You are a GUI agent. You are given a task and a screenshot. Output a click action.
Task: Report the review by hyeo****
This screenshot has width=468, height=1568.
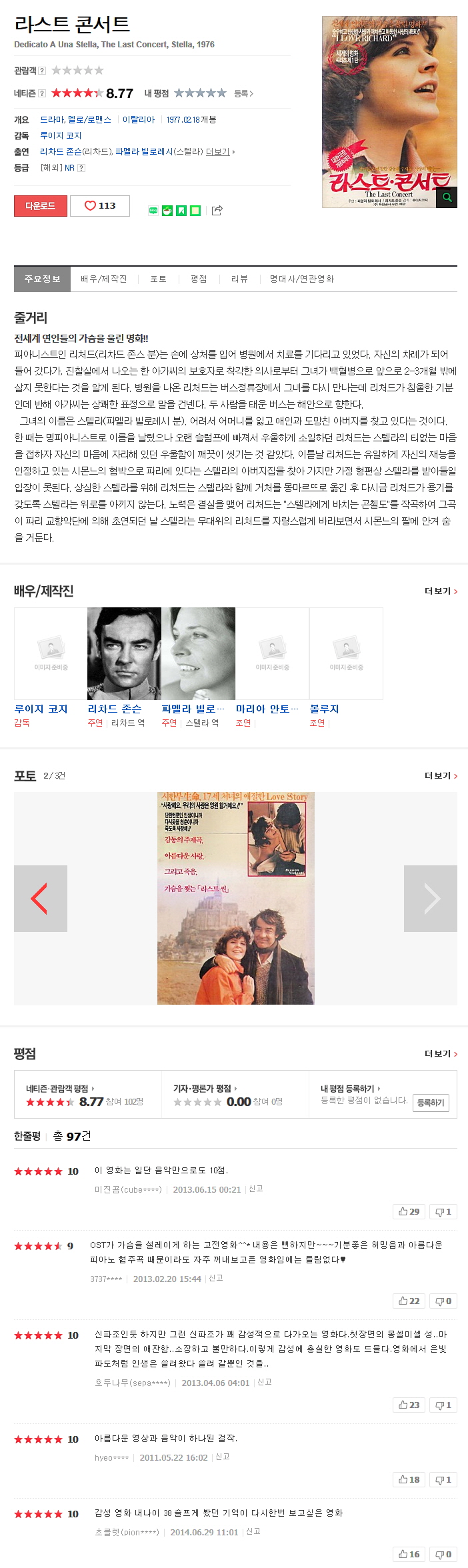[x=223, y=1457]
